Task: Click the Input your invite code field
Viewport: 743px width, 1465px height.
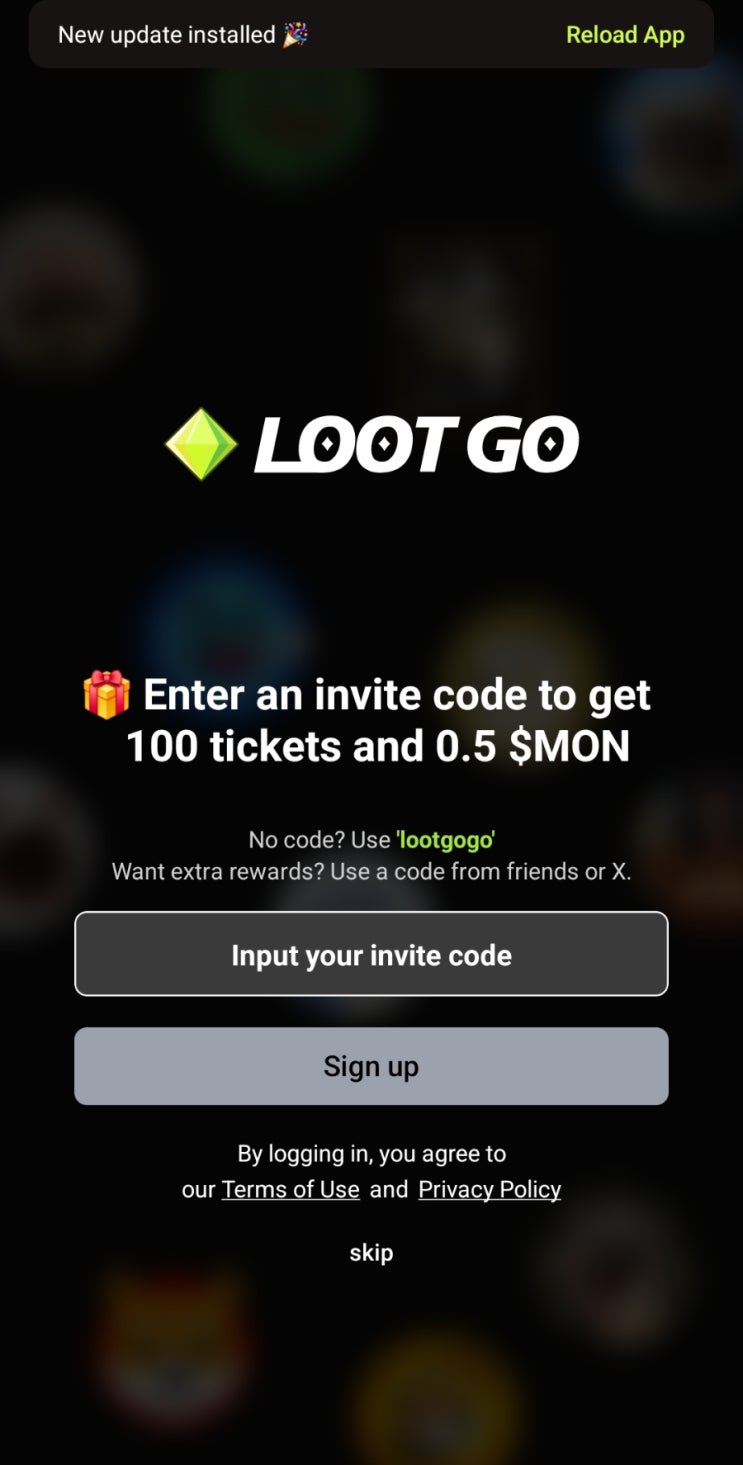Action: point(371,954)
